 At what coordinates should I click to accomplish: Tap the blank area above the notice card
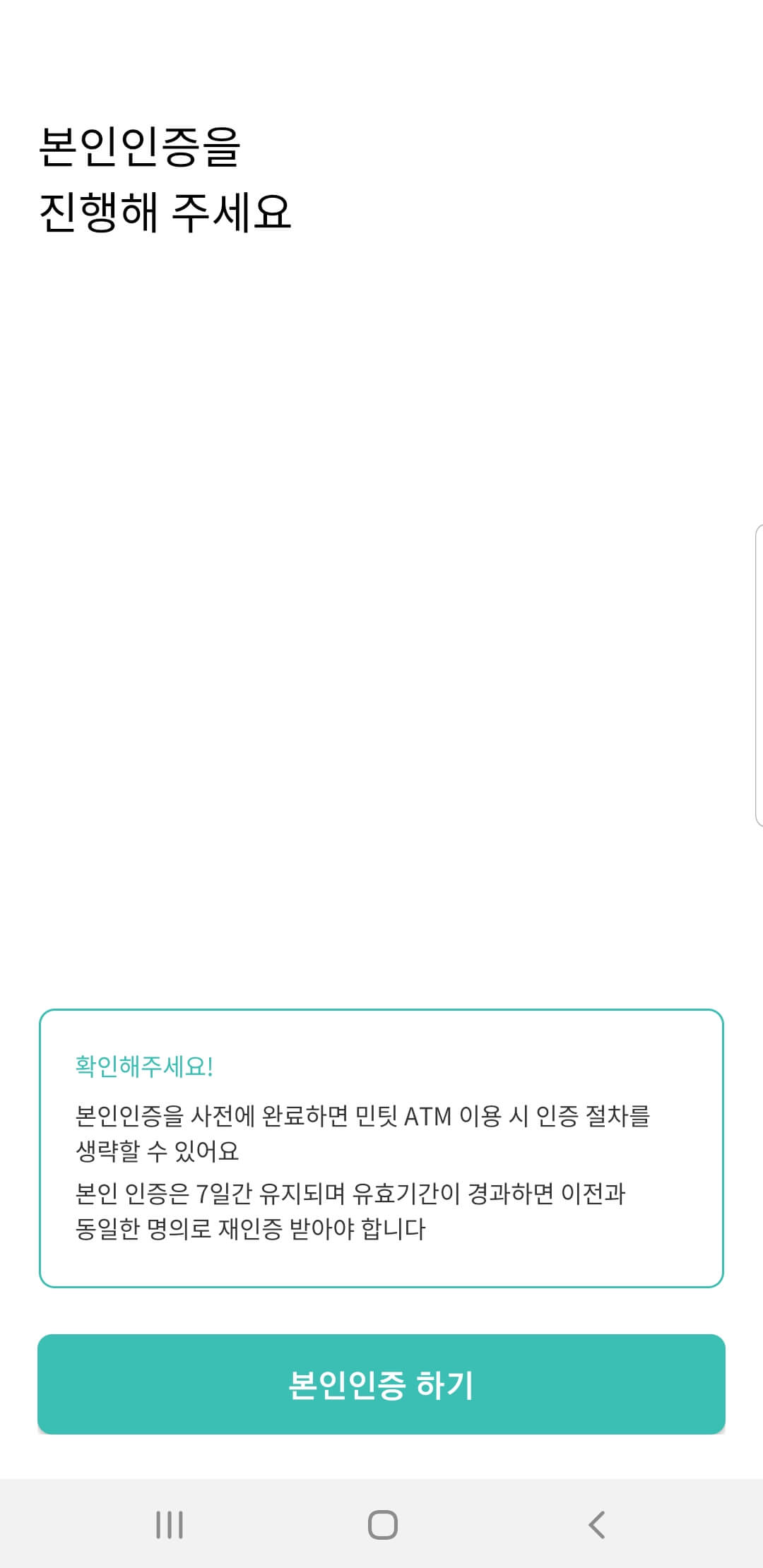point(381,636)
